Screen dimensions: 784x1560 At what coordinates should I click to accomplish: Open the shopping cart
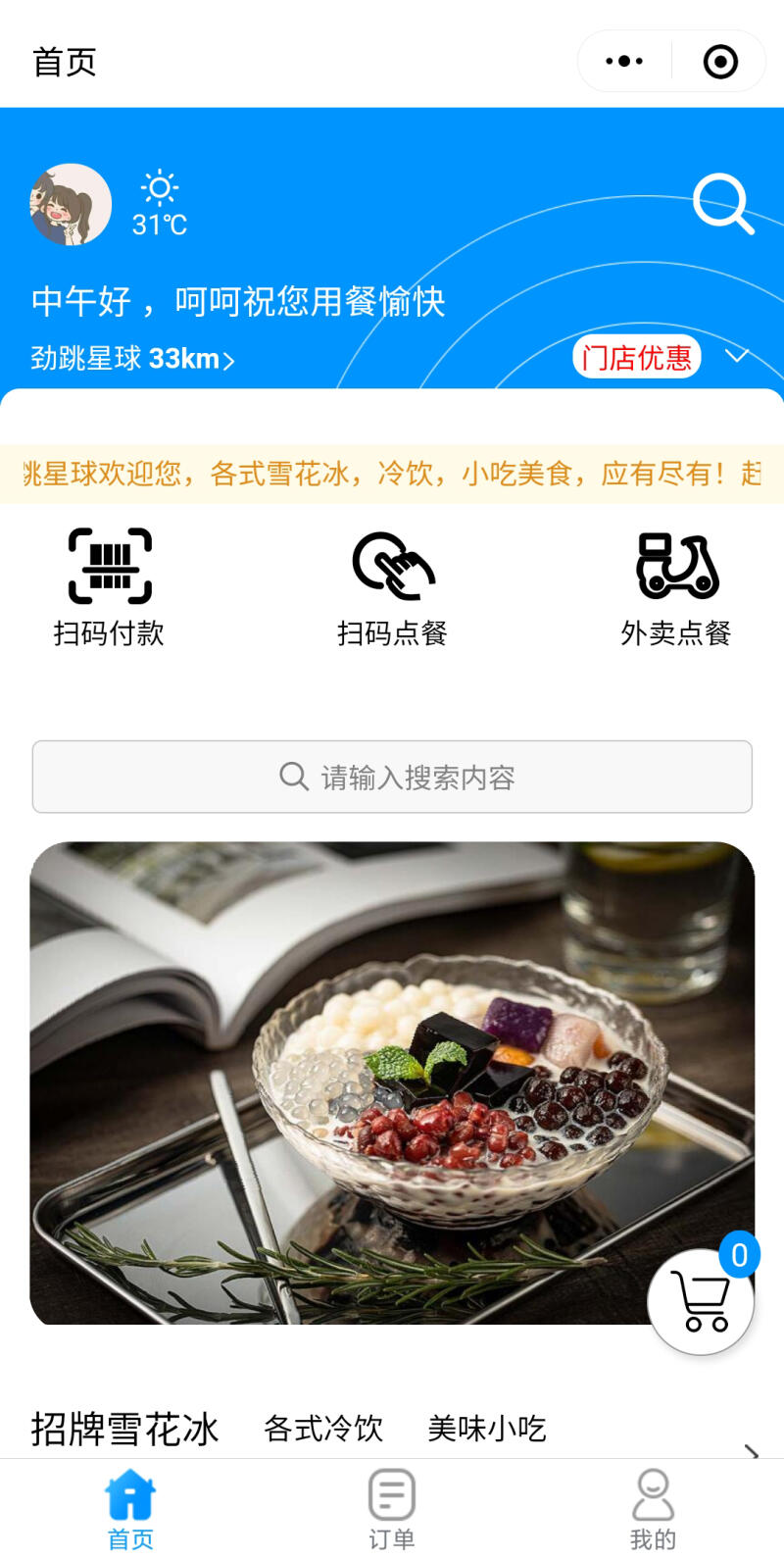click(x=701, y=1302)
